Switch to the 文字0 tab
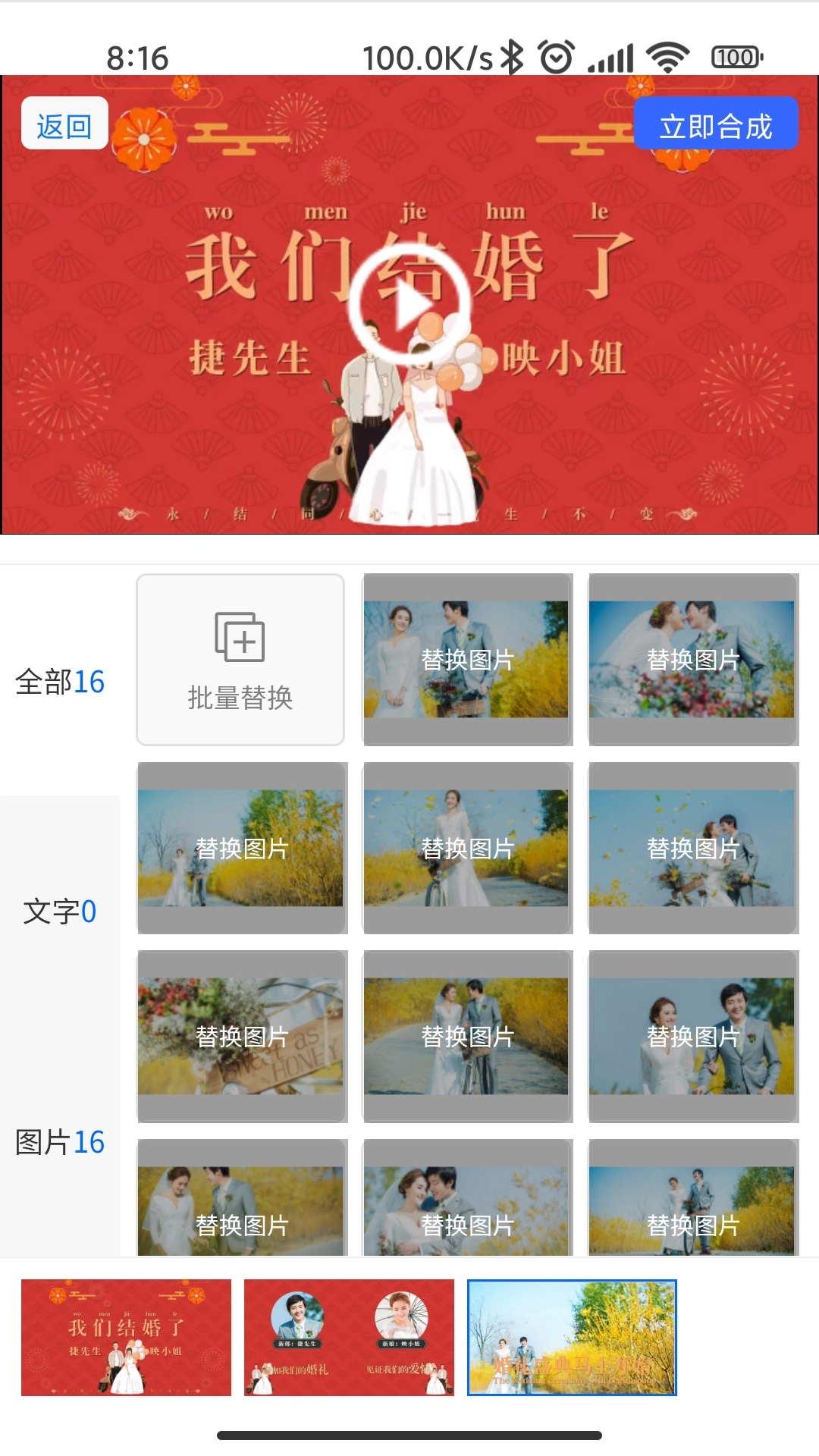Image resolution: width=819 pixels, height=1456 pixels. (x=59, y=911)
